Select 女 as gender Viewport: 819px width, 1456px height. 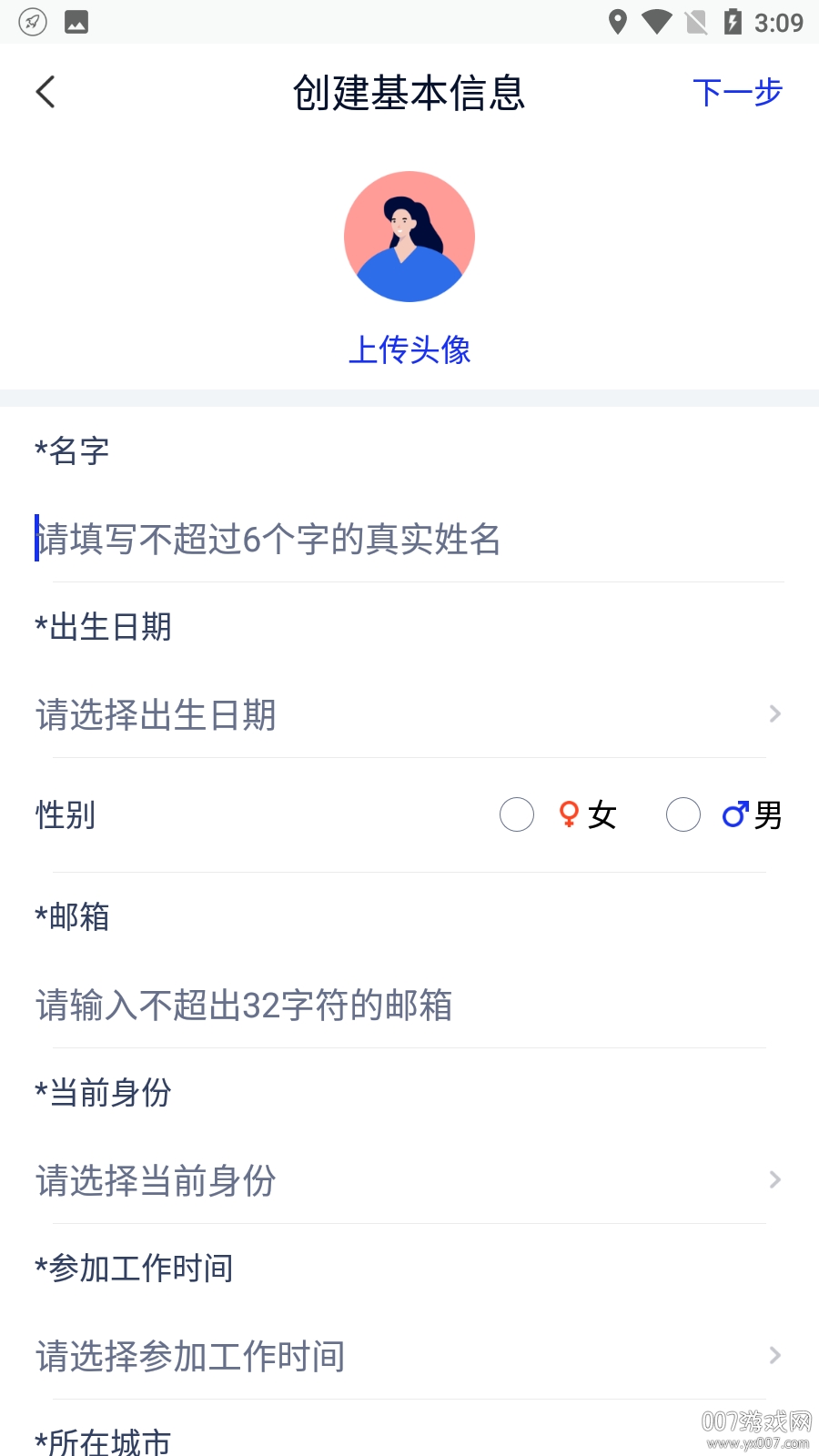517,814
